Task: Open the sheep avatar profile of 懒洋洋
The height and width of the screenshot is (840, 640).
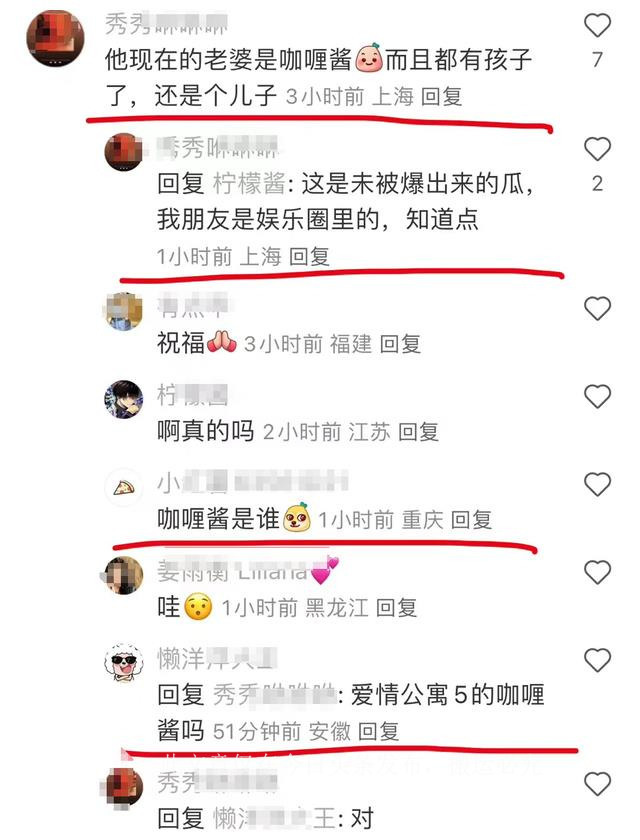Action: [124, 663]
